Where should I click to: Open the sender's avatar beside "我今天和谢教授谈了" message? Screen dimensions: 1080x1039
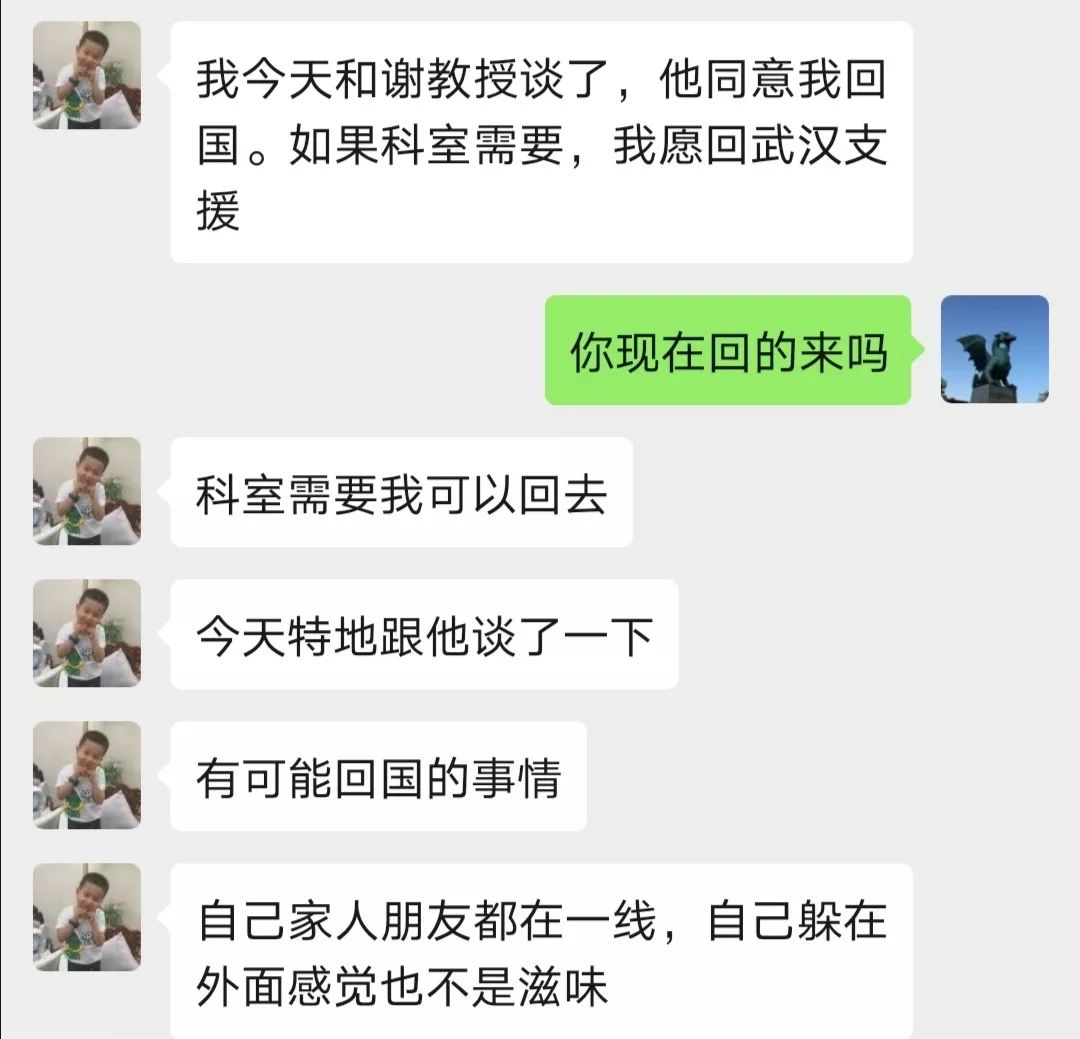[87, 76]
